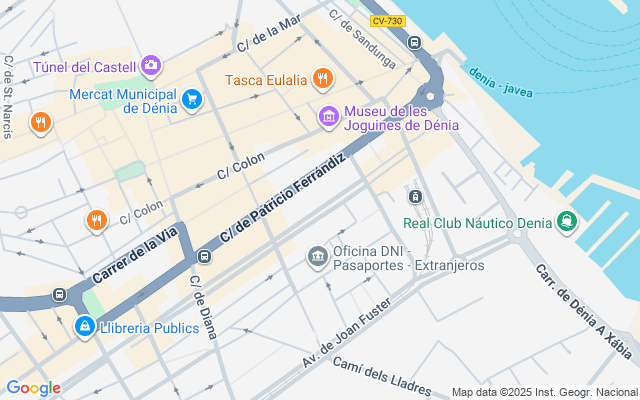This screenshot has width=640, height=400.
Task: Select the Real Club Náutico Denia pin
Action: (x=567, y=222)
